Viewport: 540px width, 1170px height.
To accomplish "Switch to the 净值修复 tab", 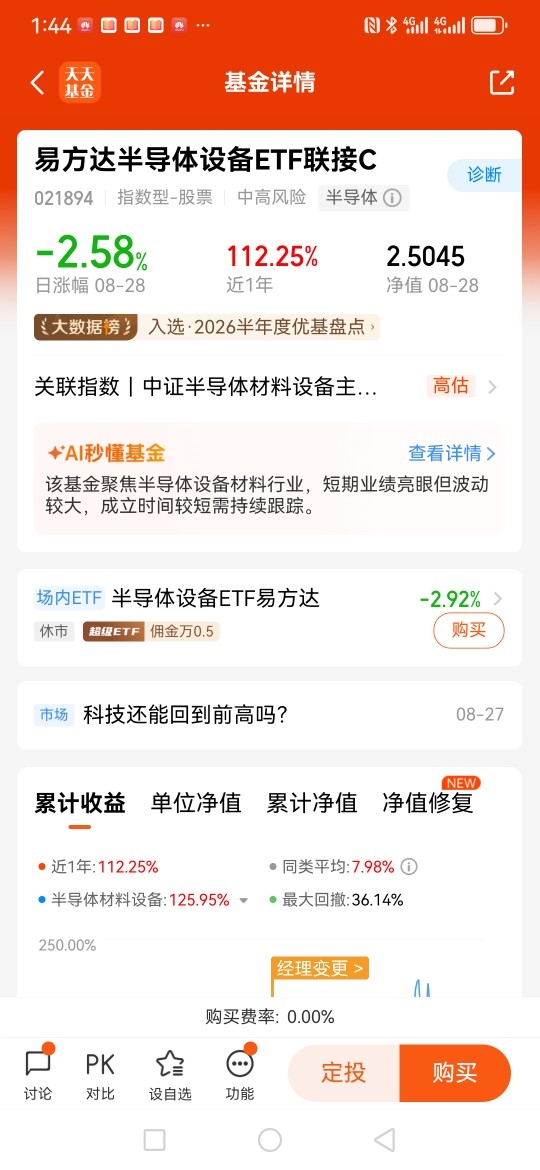I will point(427,803).
